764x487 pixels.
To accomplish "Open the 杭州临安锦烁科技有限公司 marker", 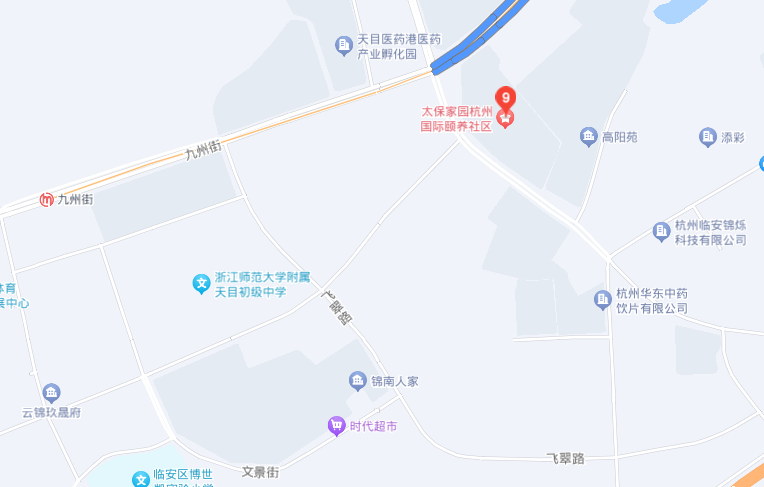I will pyautogui.click(x=661, y=232).
